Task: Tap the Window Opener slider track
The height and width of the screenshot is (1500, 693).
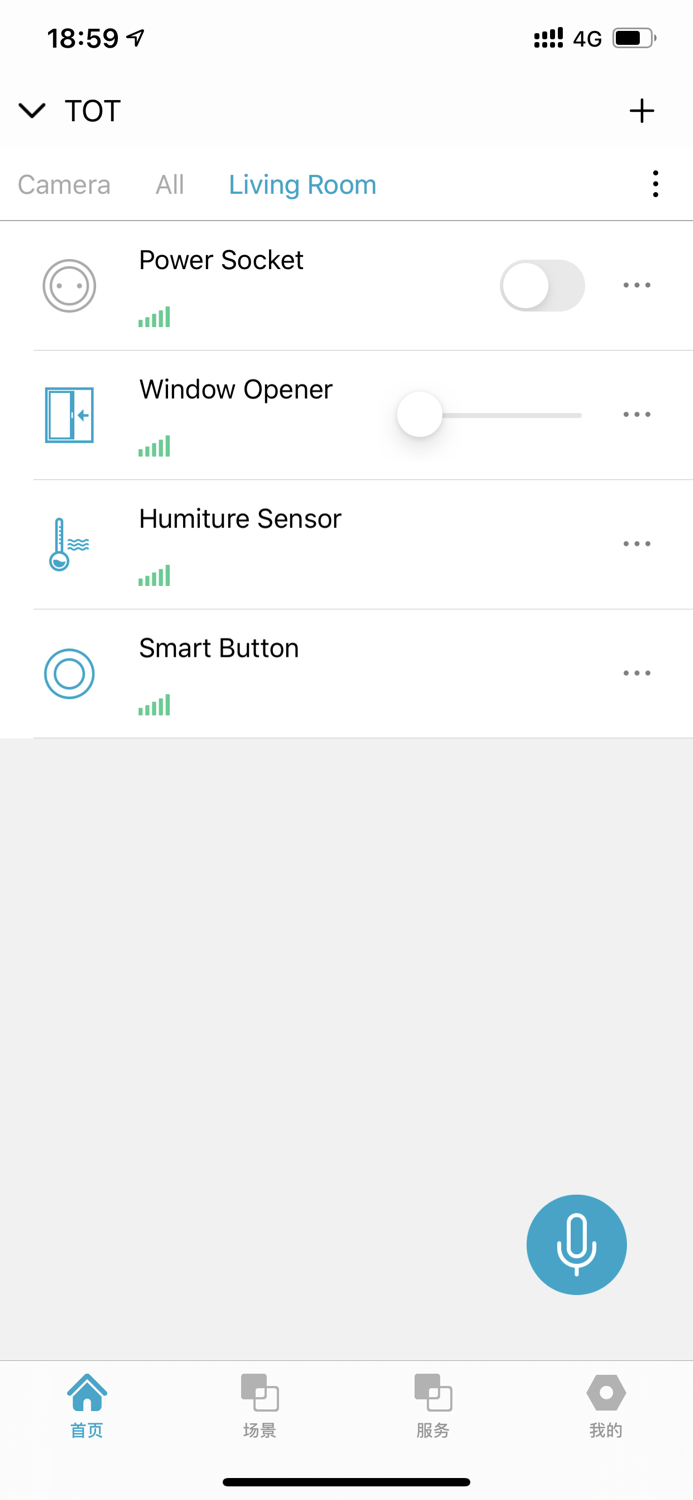Action: tap(490, 415)
